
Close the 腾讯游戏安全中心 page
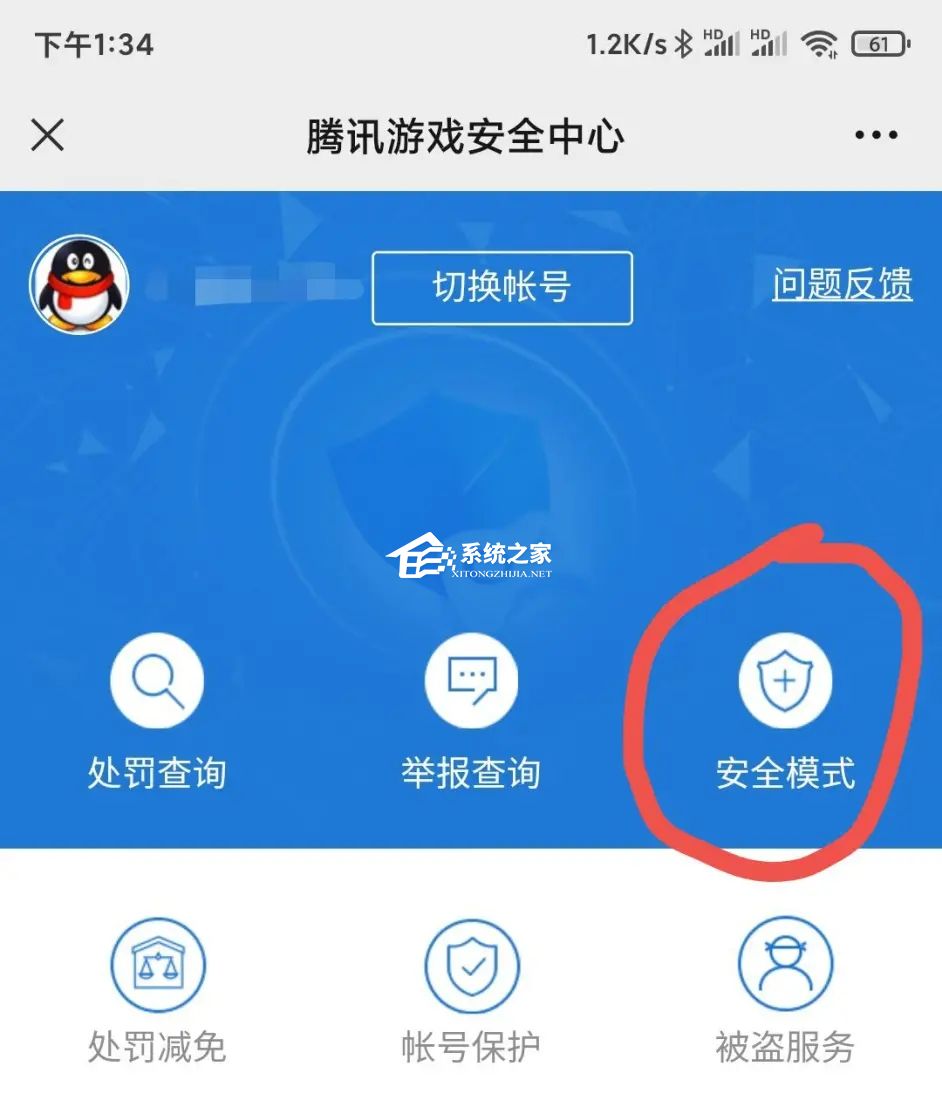click(x=47, y=135)
